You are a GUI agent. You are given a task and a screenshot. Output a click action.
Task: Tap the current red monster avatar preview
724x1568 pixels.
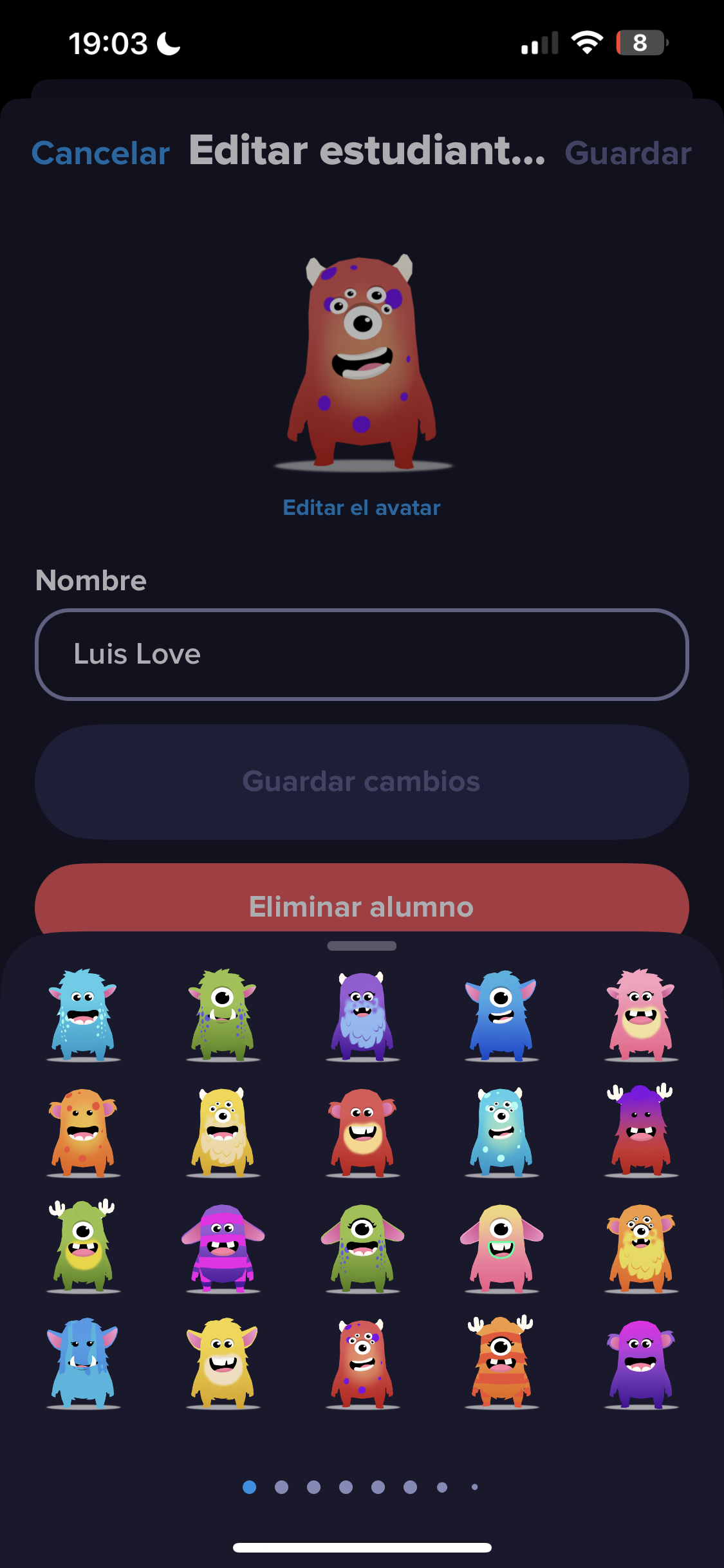click(x=362, y=360)
